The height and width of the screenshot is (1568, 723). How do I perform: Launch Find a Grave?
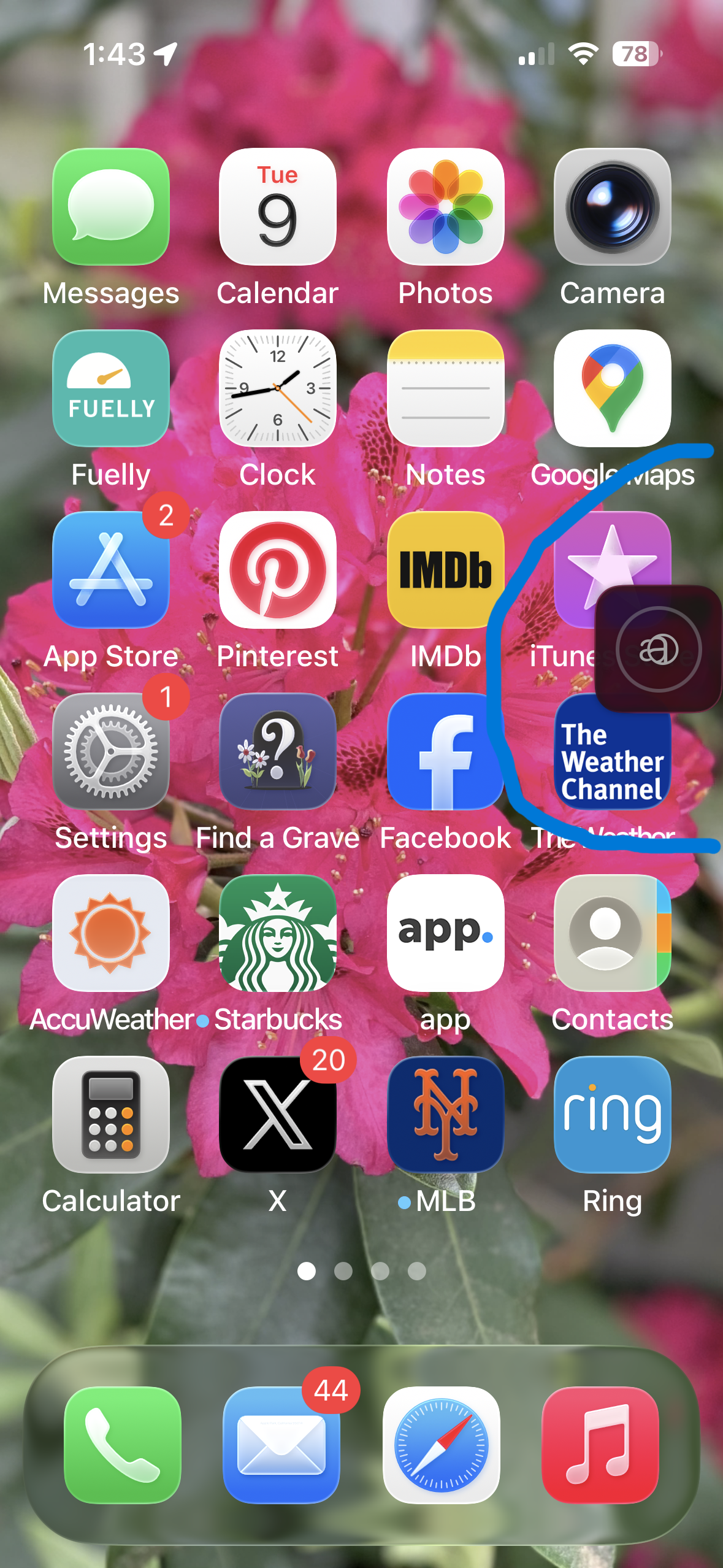(x=278, y=751)
